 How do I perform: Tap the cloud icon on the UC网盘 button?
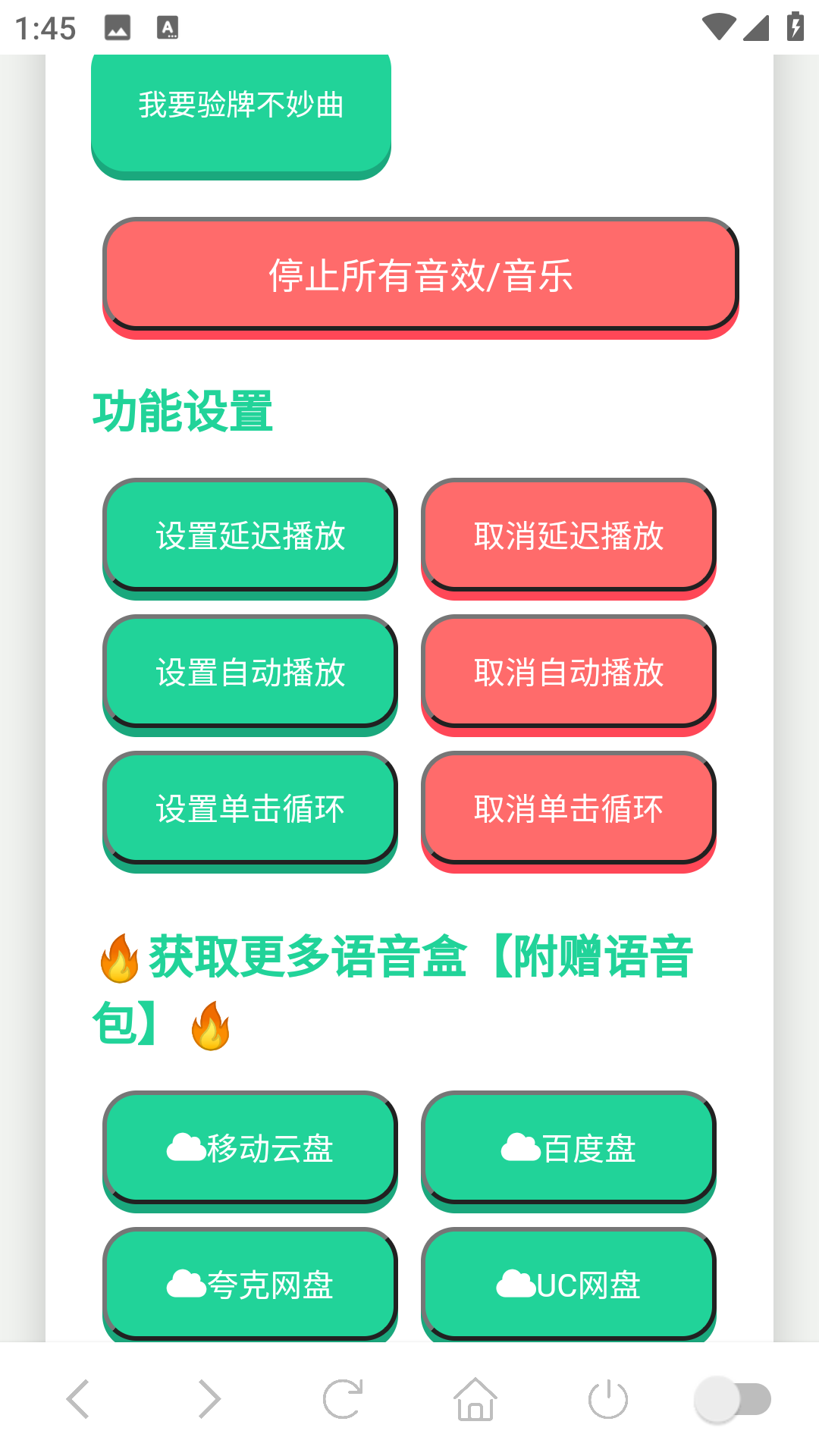(516, 1283)
